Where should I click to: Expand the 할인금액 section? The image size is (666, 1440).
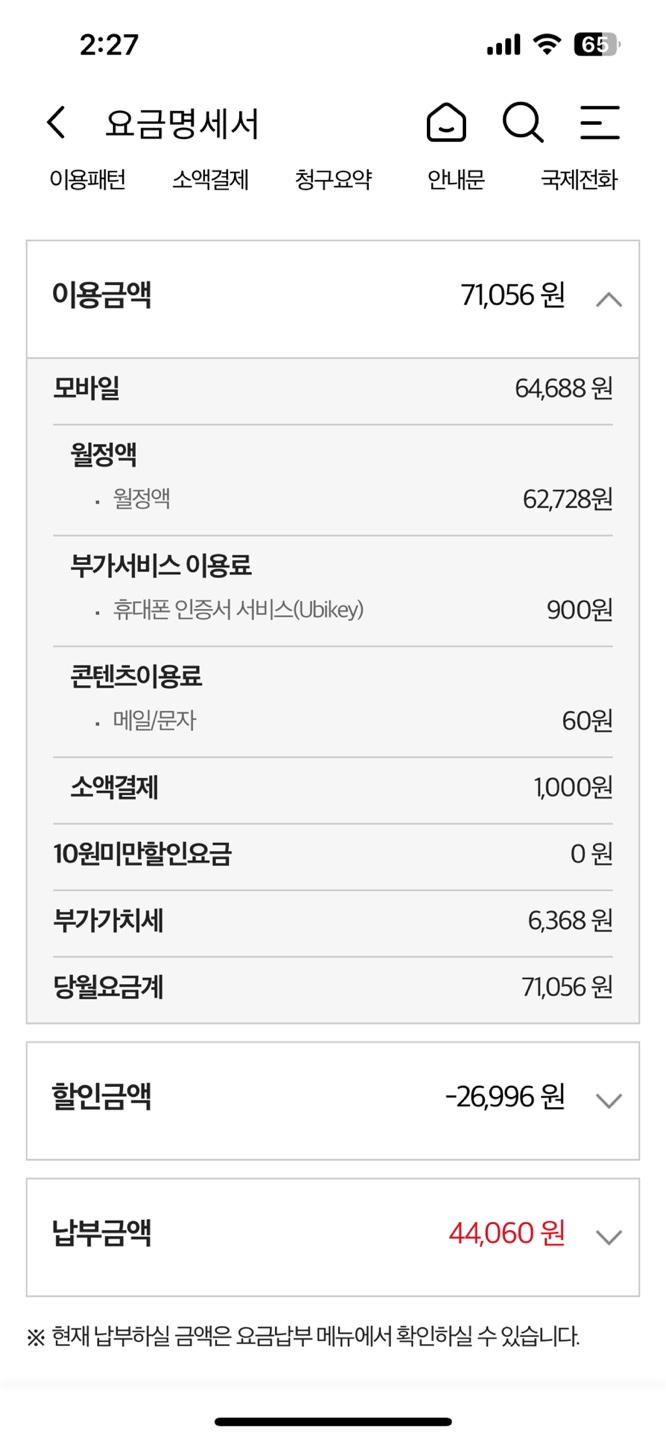click(608, 1101)
